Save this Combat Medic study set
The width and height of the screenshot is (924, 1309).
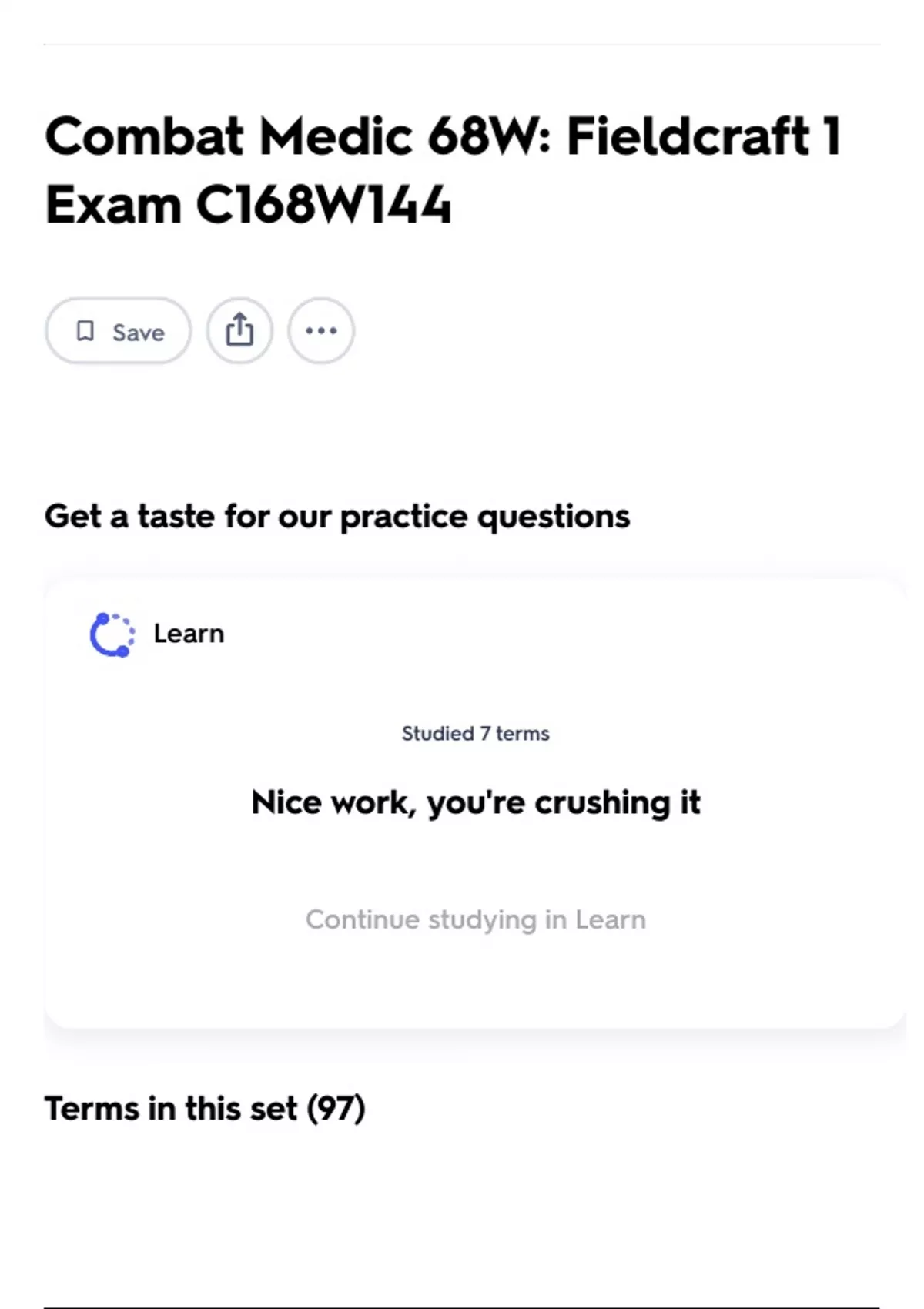click(118, 331)
